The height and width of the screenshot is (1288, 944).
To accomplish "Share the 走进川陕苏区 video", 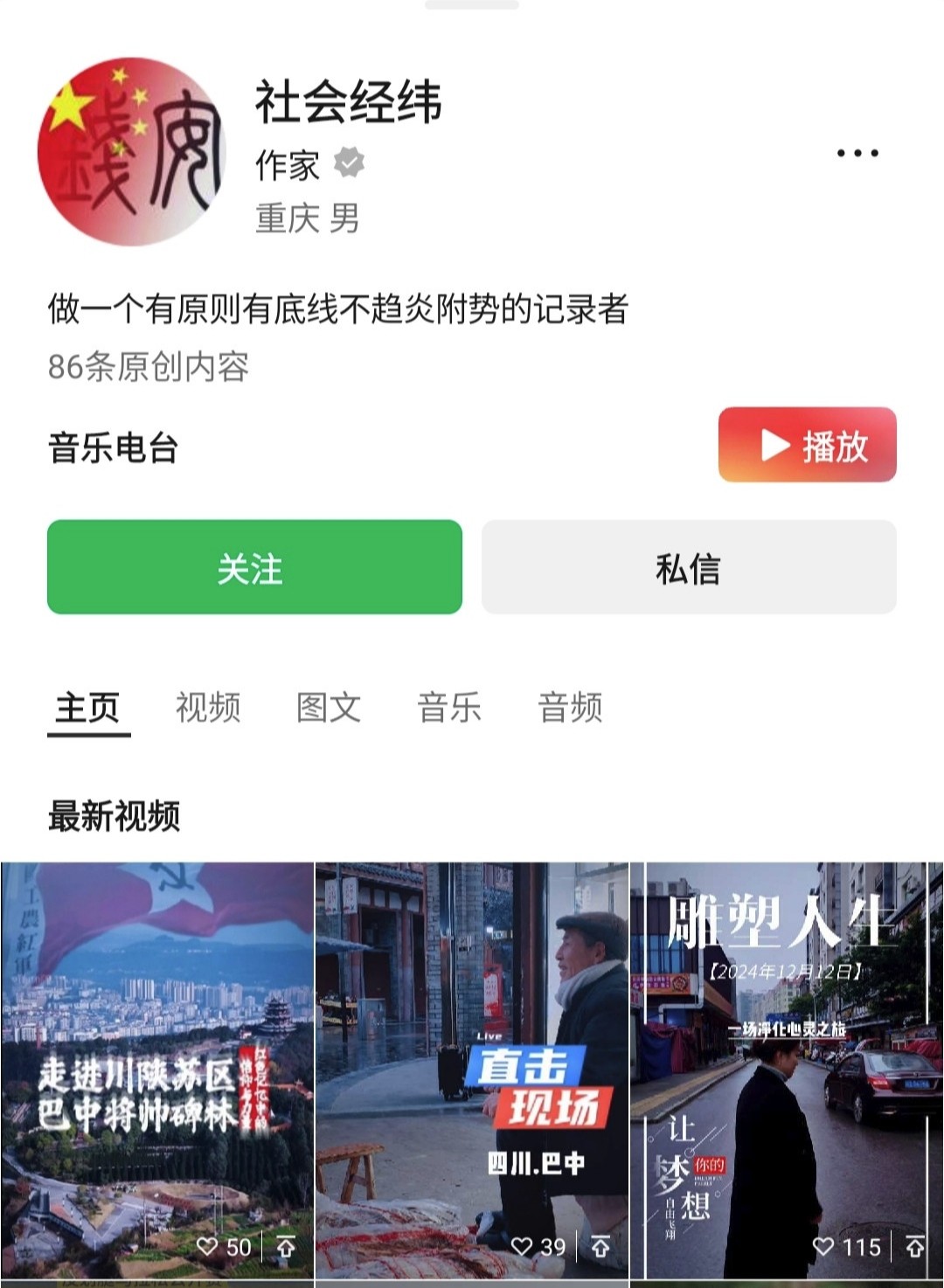I will (x=287, y=1248).
